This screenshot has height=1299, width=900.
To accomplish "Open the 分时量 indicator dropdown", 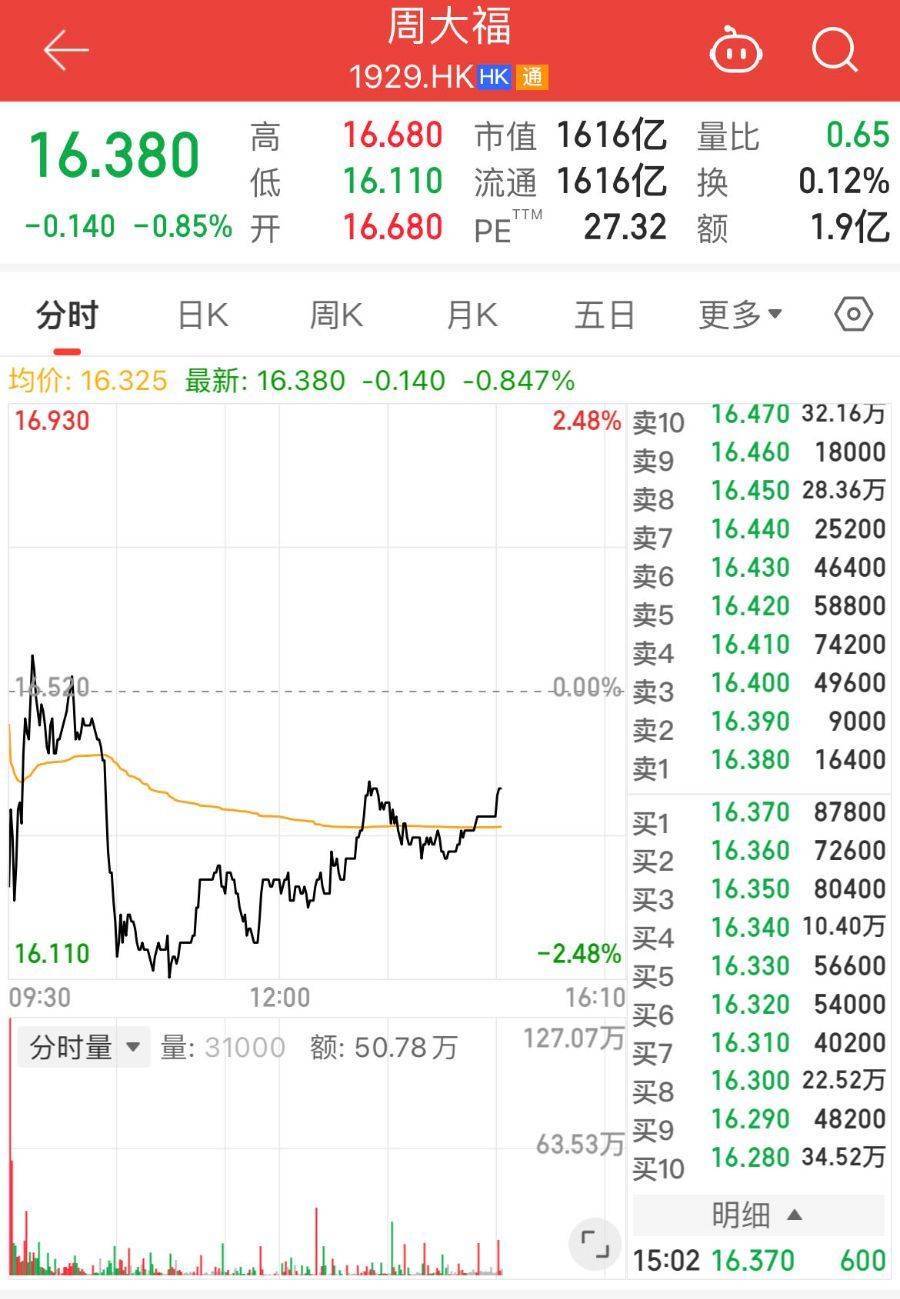I will pos(85,1047).
